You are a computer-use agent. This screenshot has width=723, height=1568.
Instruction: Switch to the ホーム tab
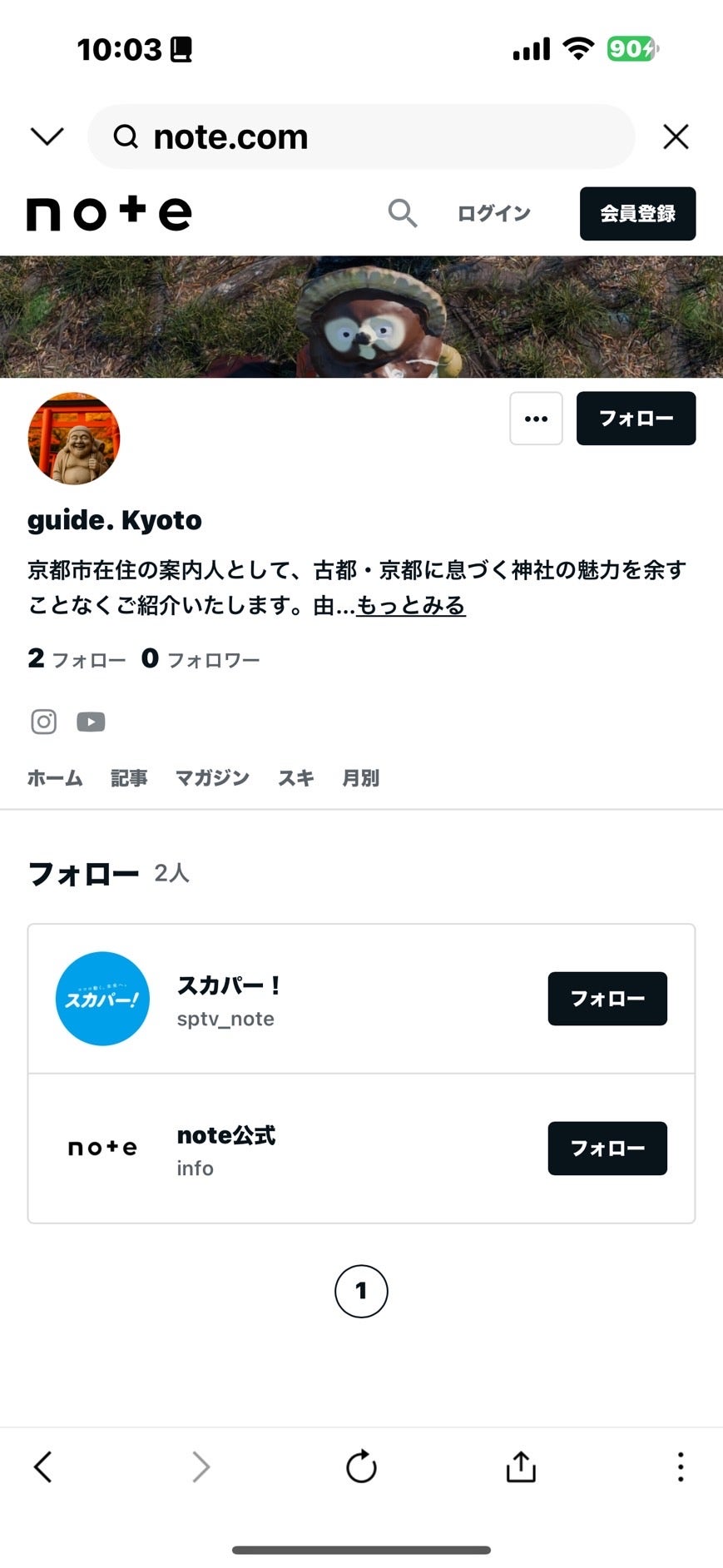tap(55, 778)
